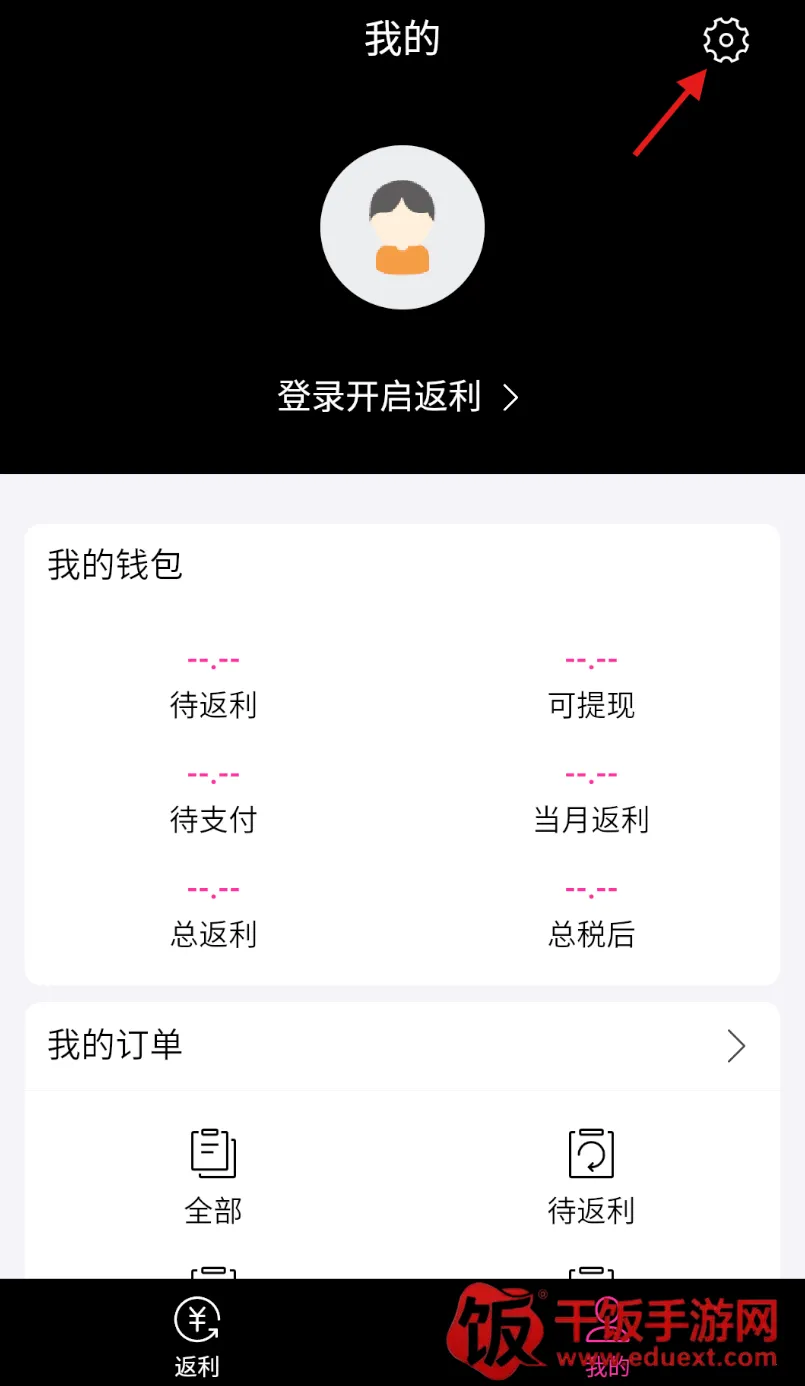This screenshot has height=1386, width=805.
Task: Open the settings gear icon
Action: point(726,41)
